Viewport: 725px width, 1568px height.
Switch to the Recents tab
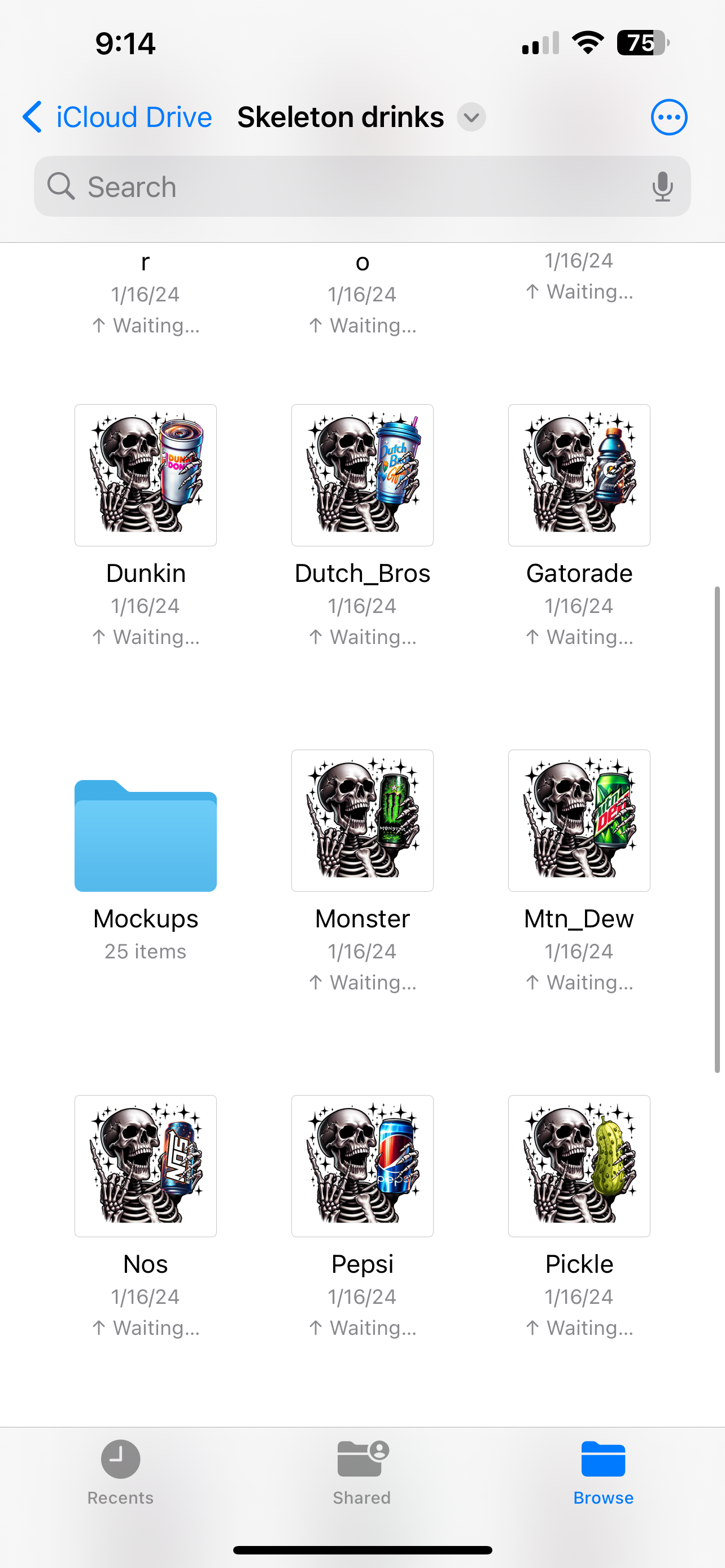pos(120,1472)
